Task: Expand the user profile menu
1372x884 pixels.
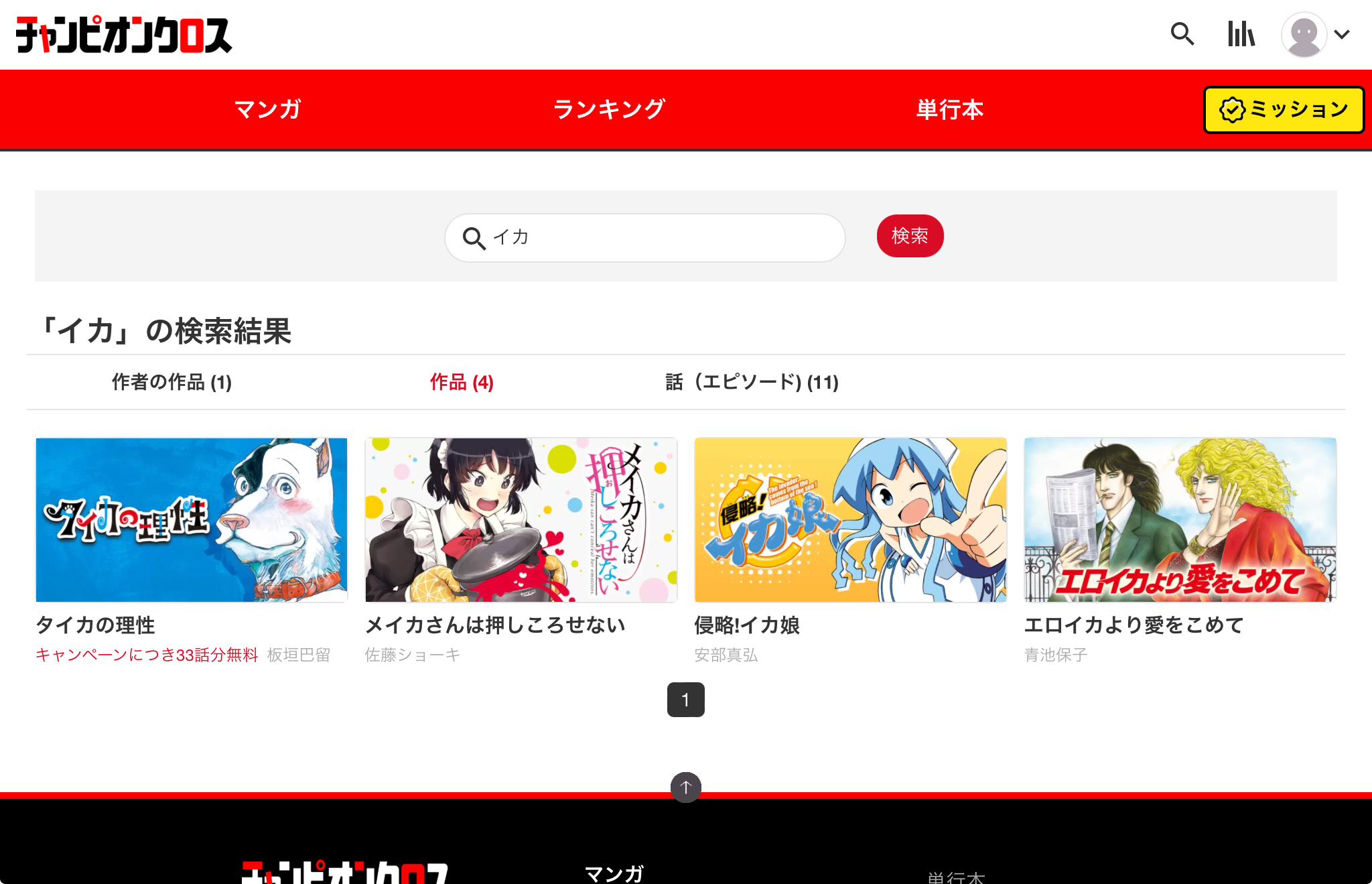Action: pos(1316,34)
